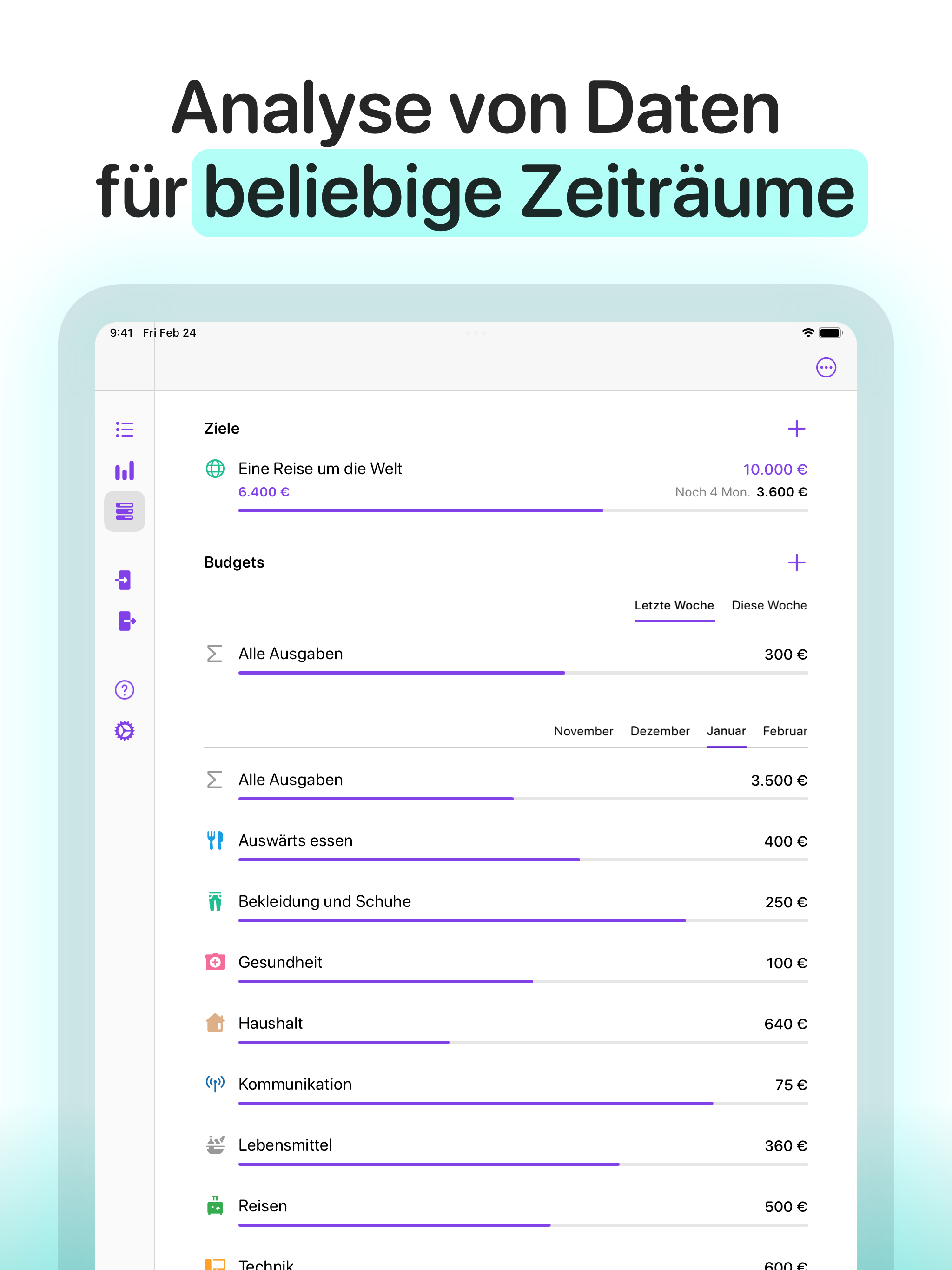
Task: Click the health category medical icon
Action: [x=215, y=962]
